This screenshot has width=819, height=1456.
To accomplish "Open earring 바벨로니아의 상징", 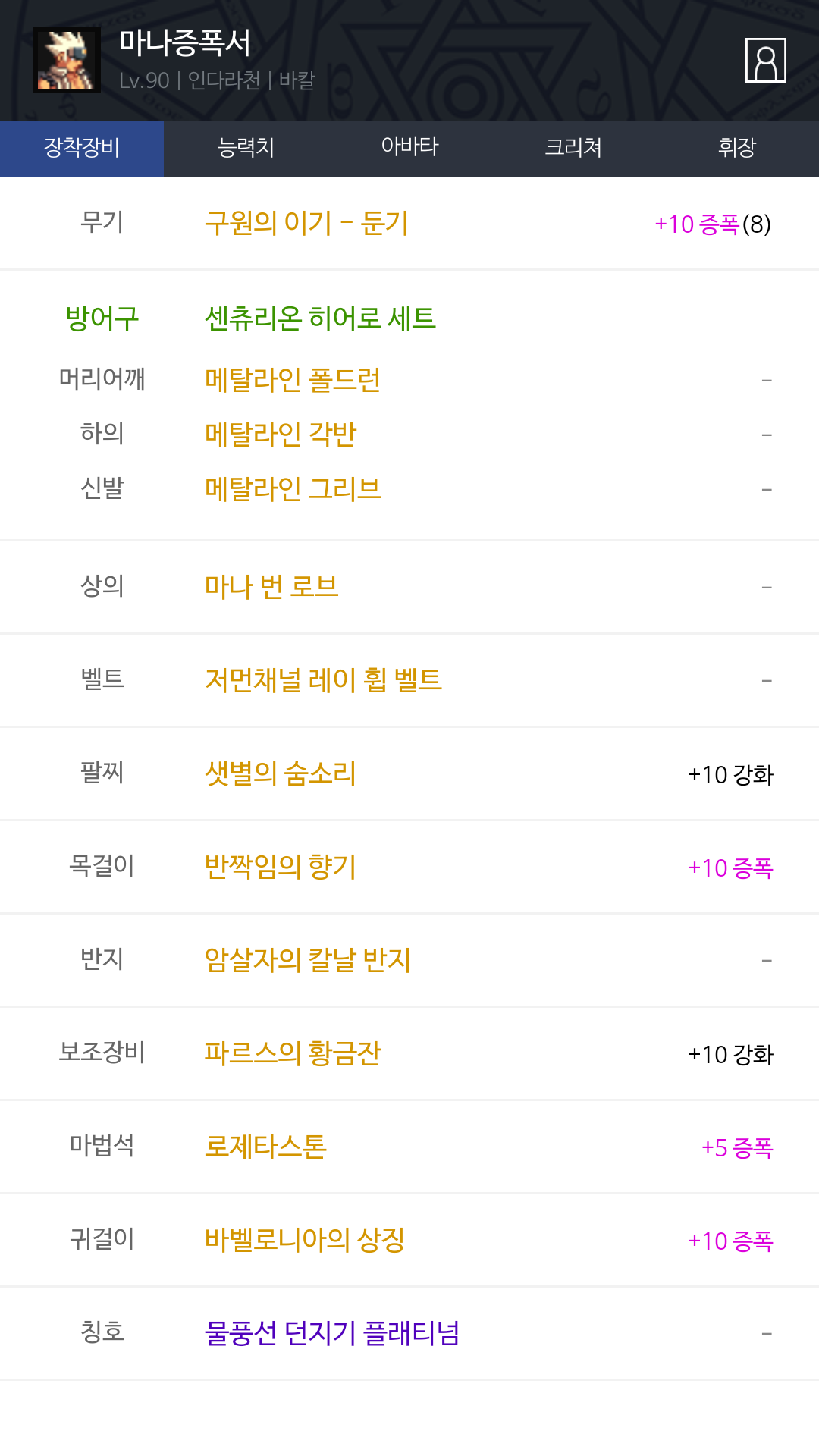I will click(x=305, y=1240).
